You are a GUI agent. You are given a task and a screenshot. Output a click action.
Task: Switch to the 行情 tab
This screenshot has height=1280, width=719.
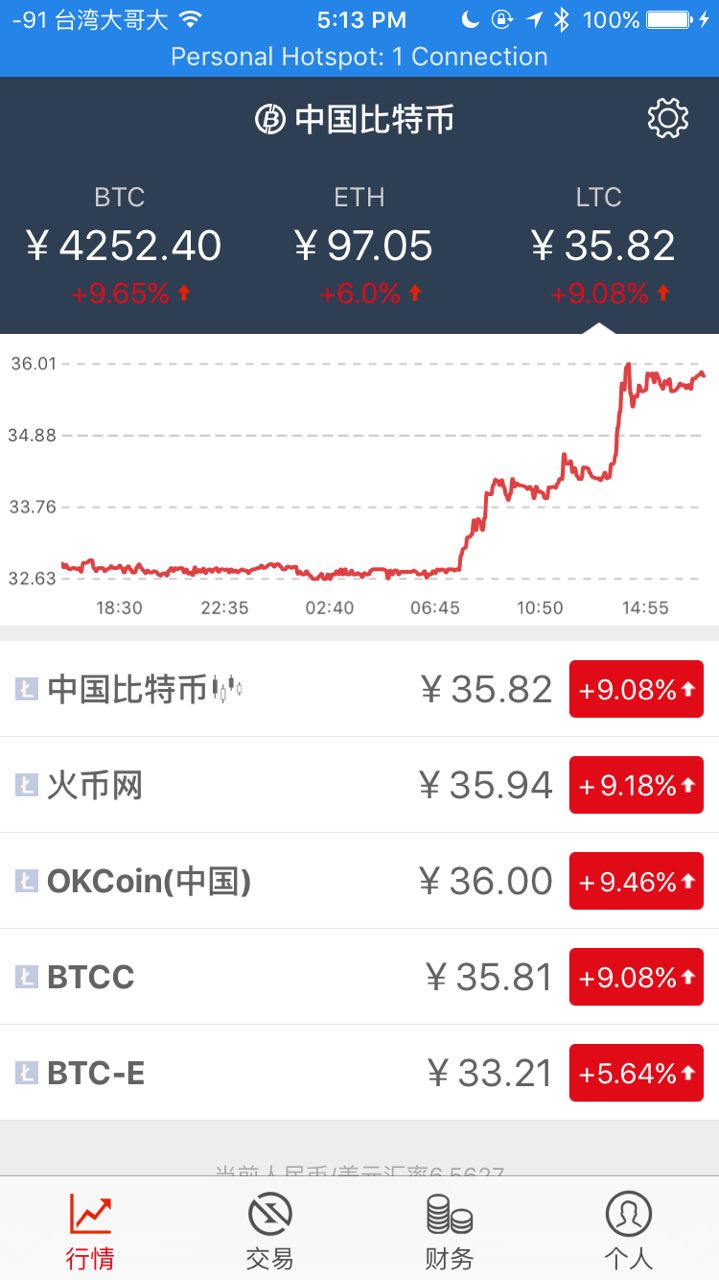pos(90,1230)
